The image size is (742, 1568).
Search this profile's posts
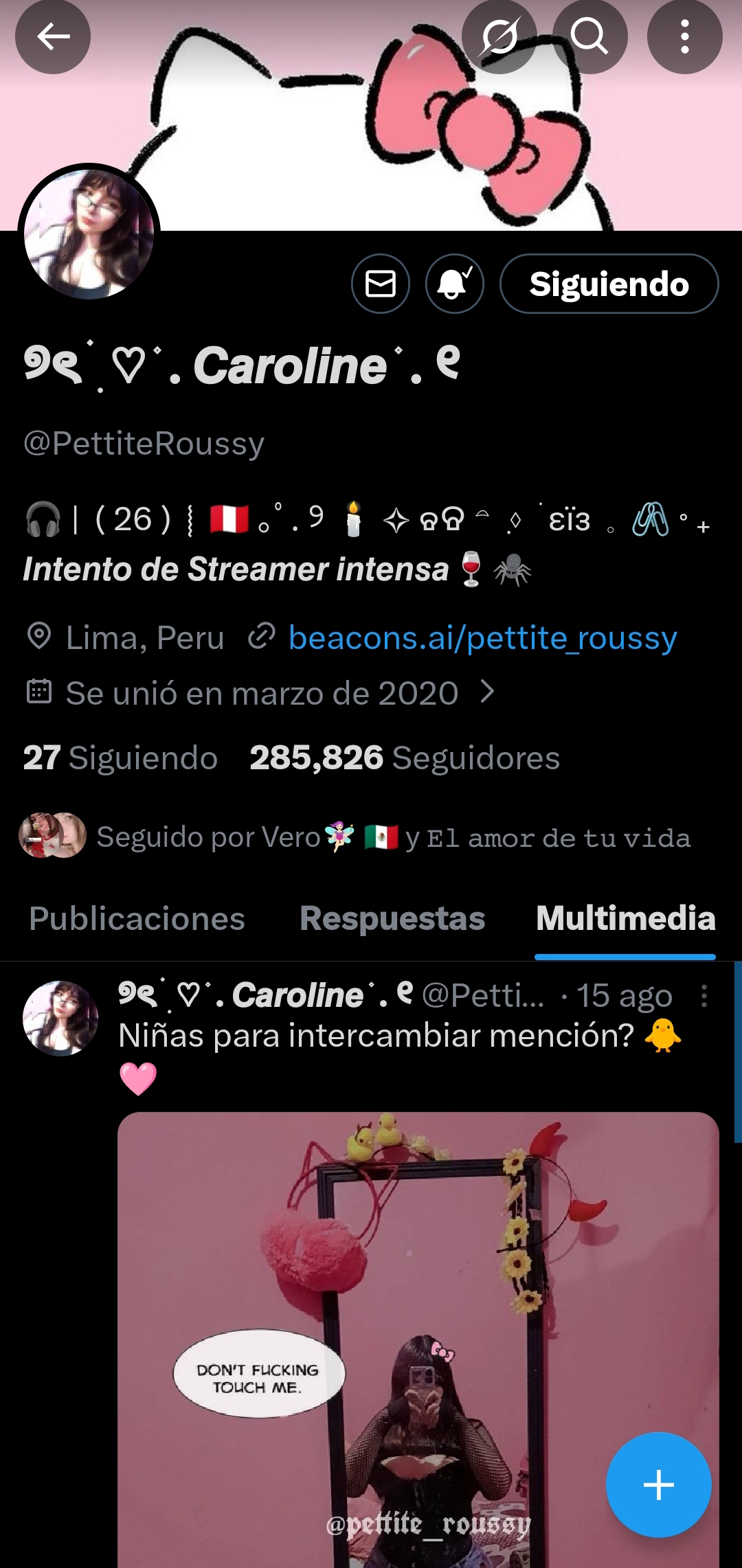tap(589, 37)
